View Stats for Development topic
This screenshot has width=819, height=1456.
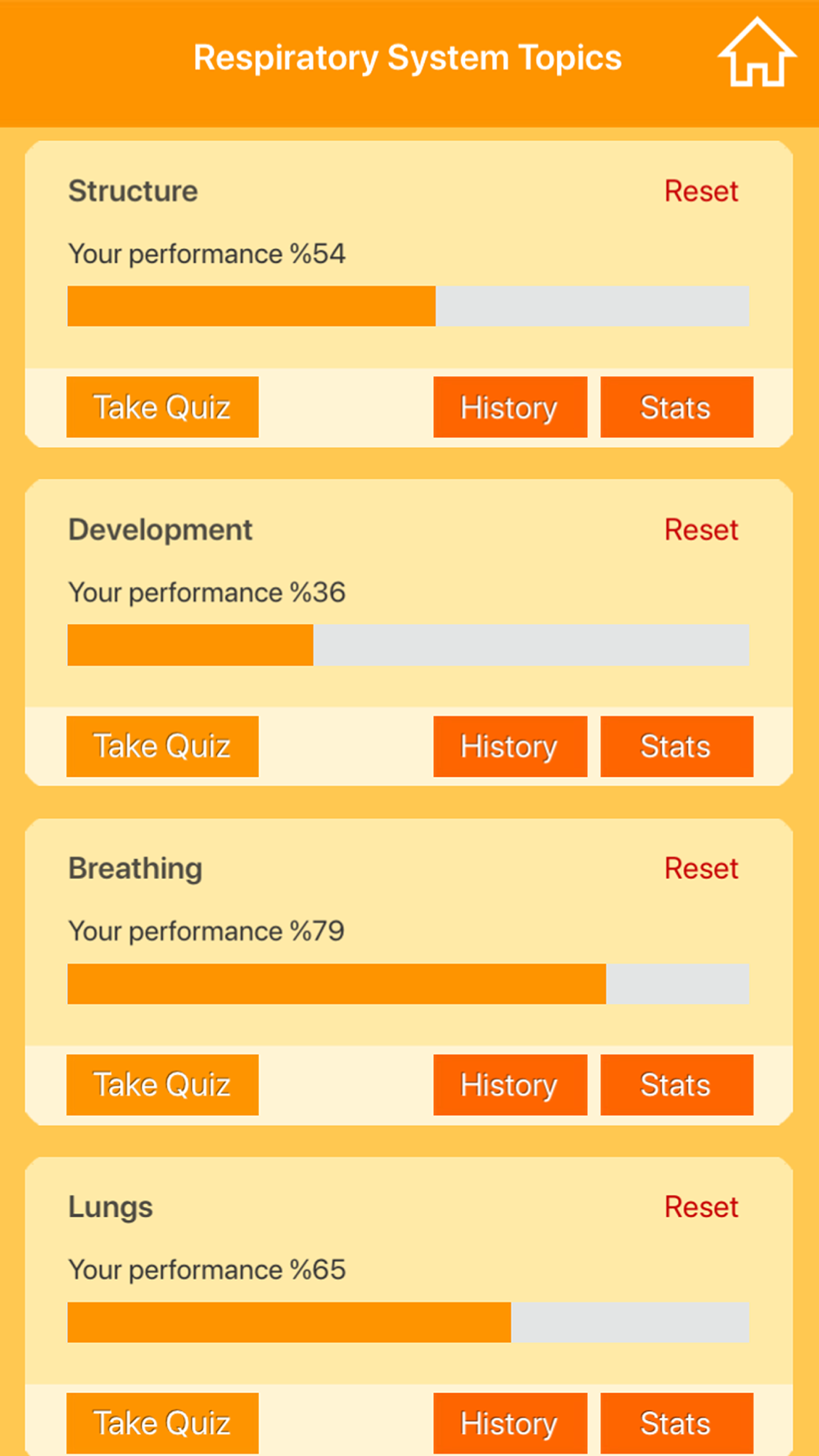coord(676,746)
